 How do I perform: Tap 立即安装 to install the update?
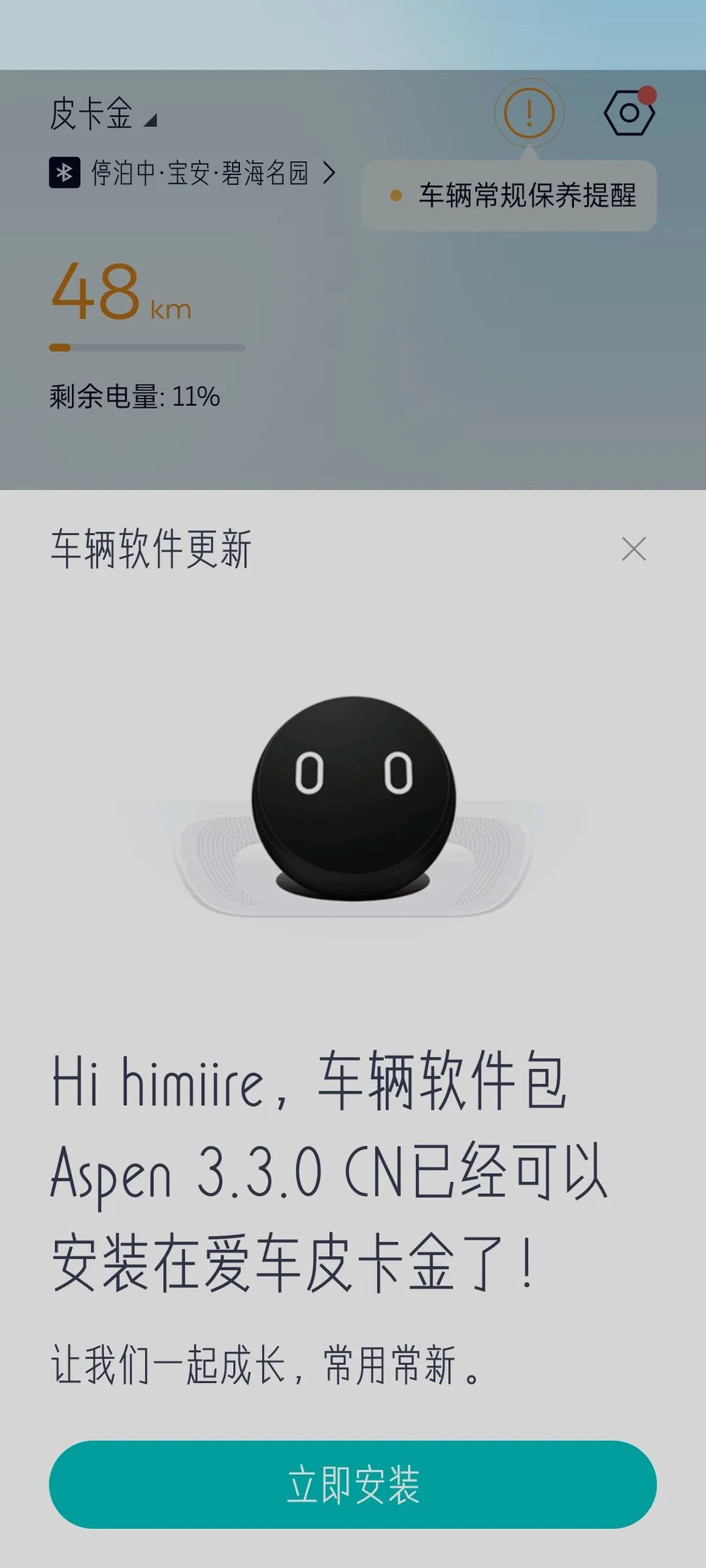pyautogui.click(x=352, y=1484)
